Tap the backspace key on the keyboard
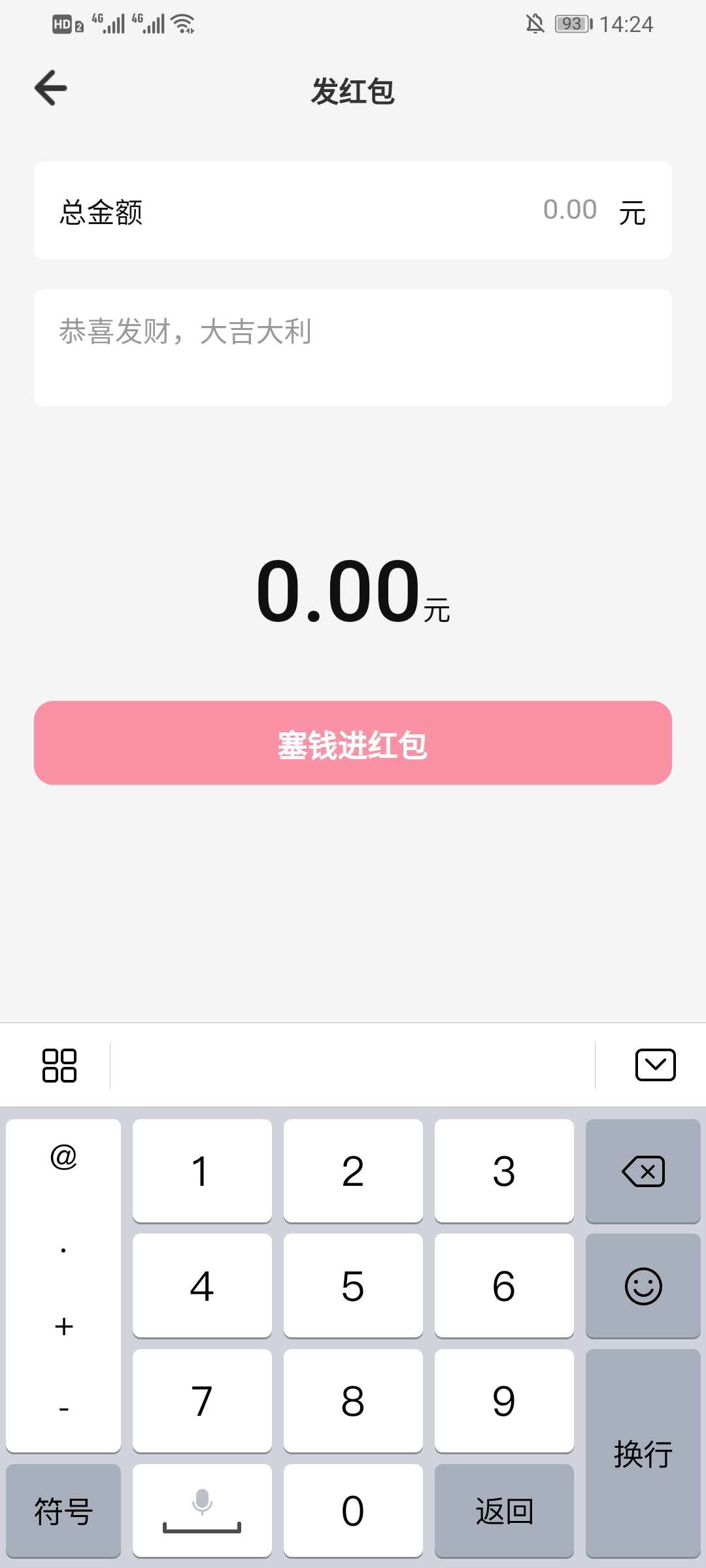The image size is (706, 1568). (643, 1171)
